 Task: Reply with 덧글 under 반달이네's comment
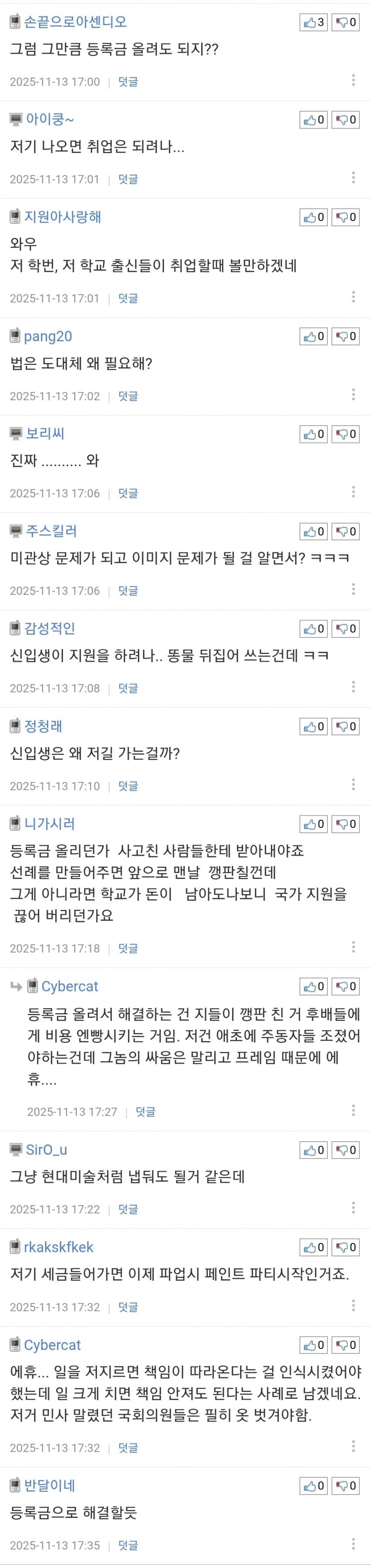pyautogui.click(x=128, y=1545)
